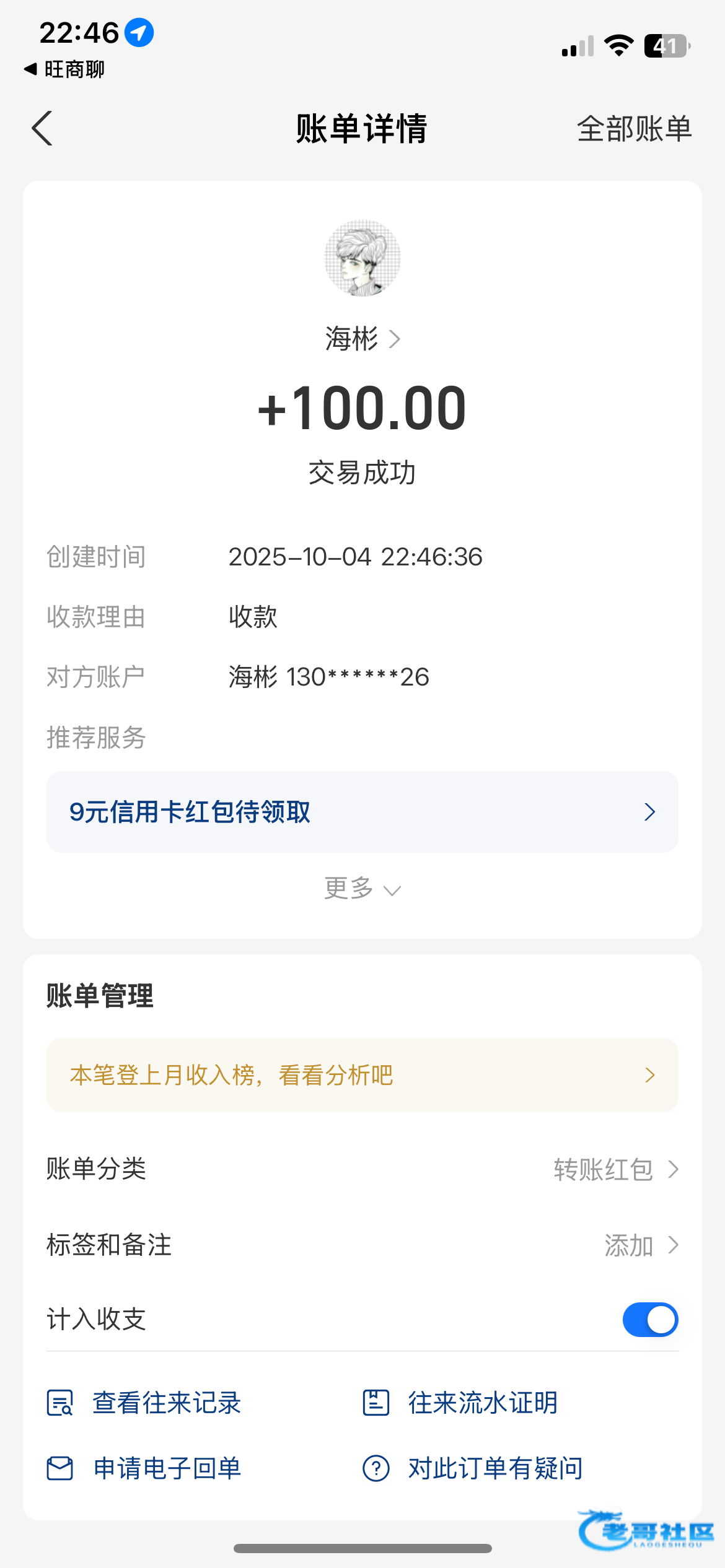Return to 旺商聊 app
Viewport: 725px width, 1568px height.
point(64,69)
